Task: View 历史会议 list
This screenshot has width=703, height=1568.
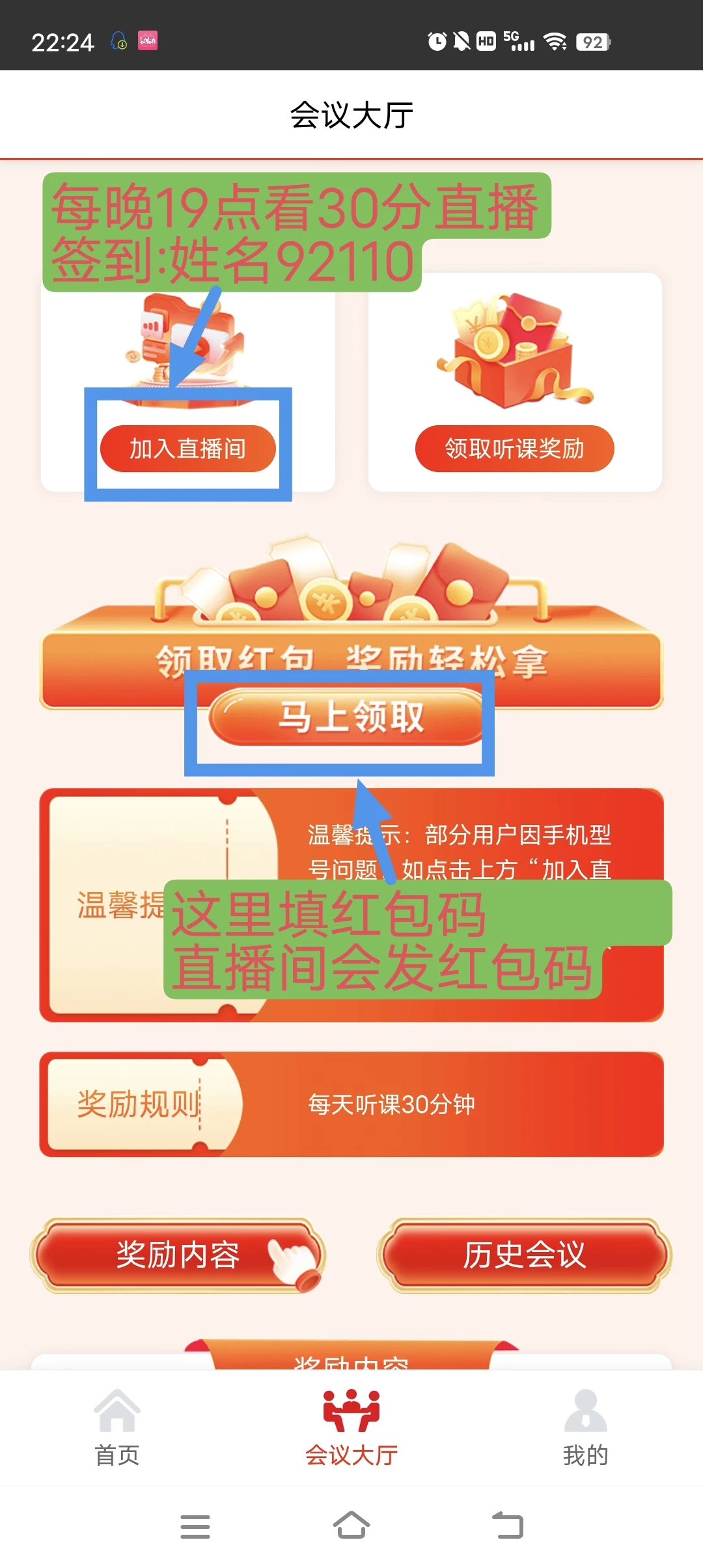Action: [524, 1255]
